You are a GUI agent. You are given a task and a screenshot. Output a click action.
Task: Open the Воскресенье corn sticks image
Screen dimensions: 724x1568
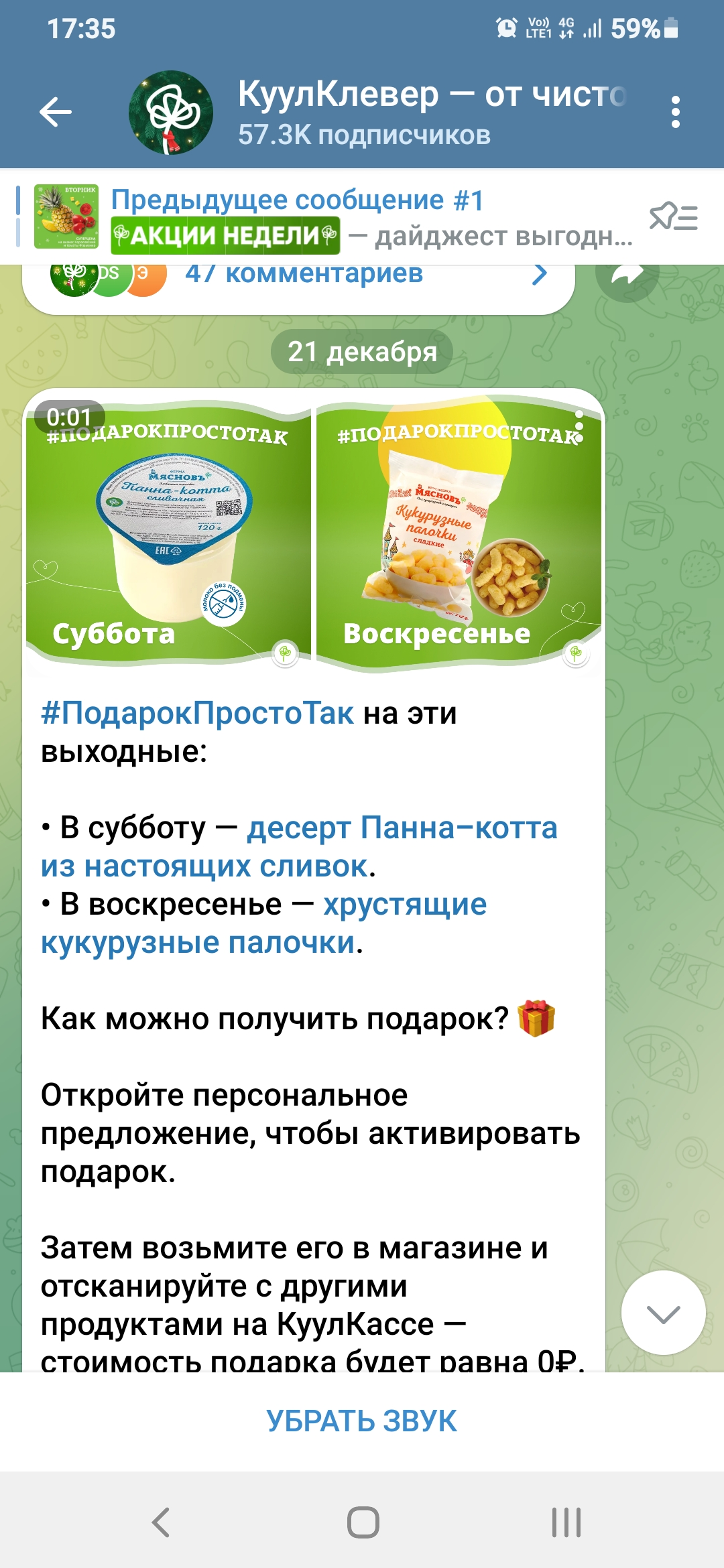[x=459, y=534]
